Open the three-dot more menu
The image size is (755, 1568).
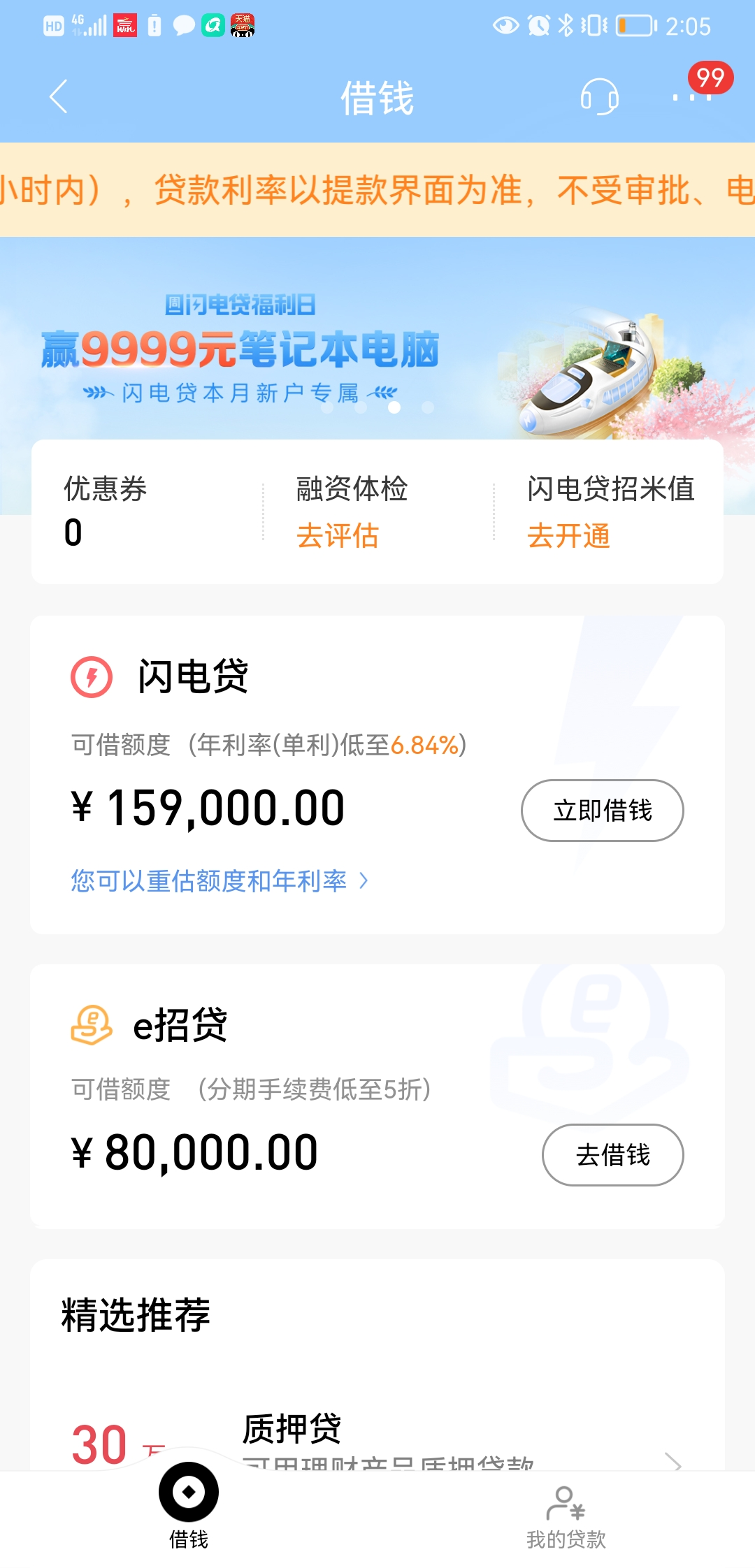691,96
